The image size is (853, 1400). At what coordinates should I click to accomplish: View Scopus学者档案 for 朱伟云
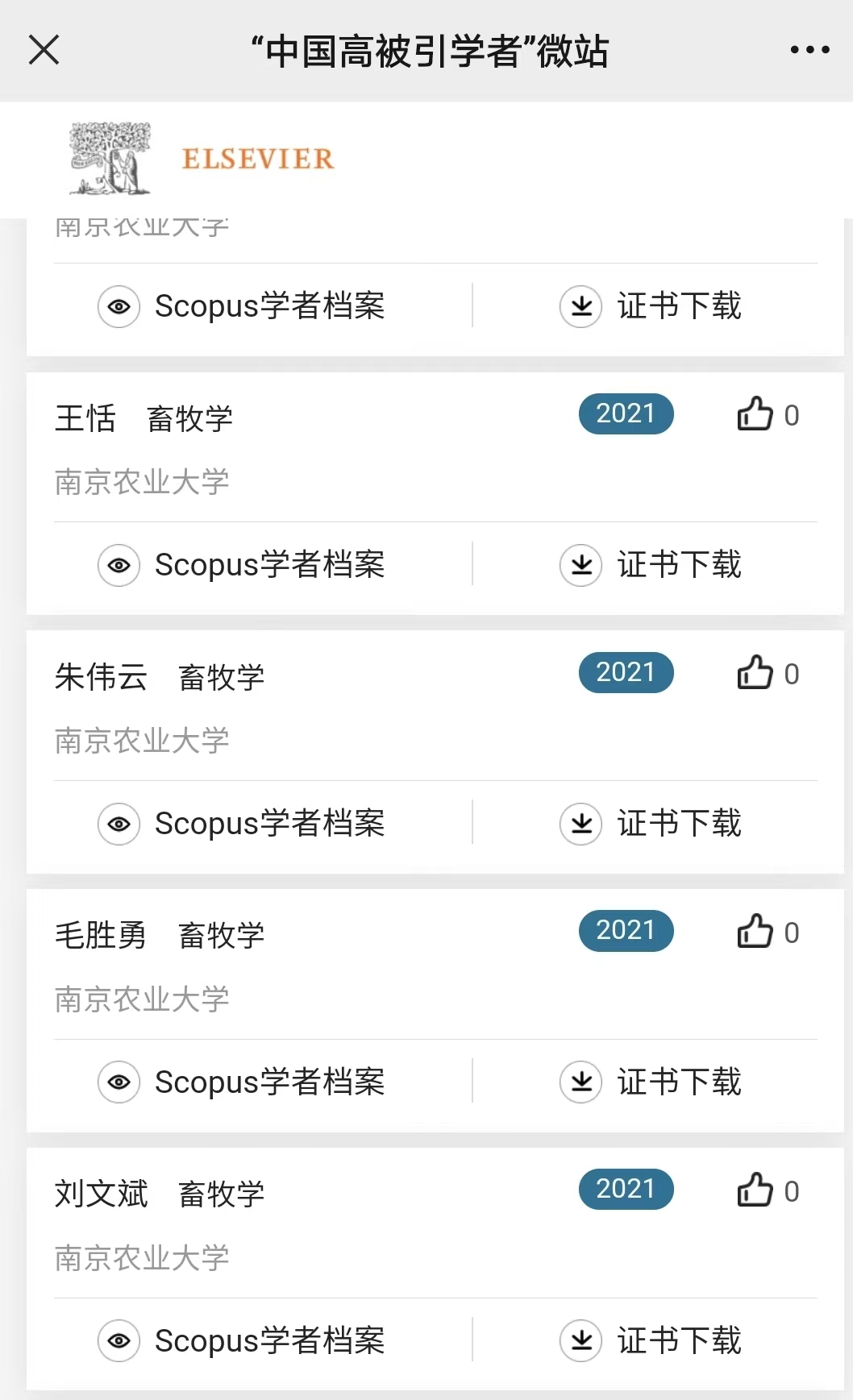pos(242,824)
